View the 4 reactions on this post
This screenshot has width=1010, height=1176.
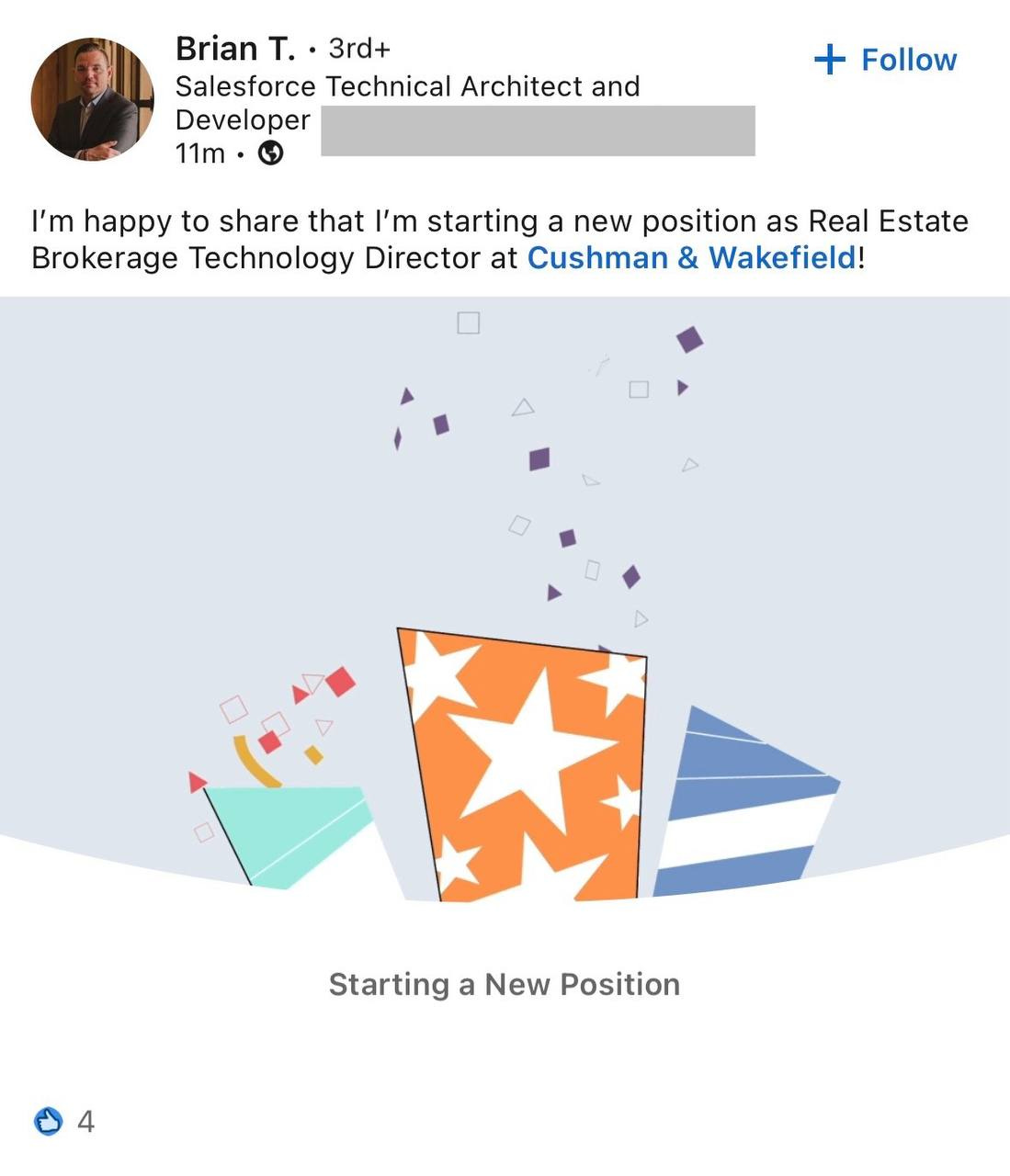(x=65, y=1122)
